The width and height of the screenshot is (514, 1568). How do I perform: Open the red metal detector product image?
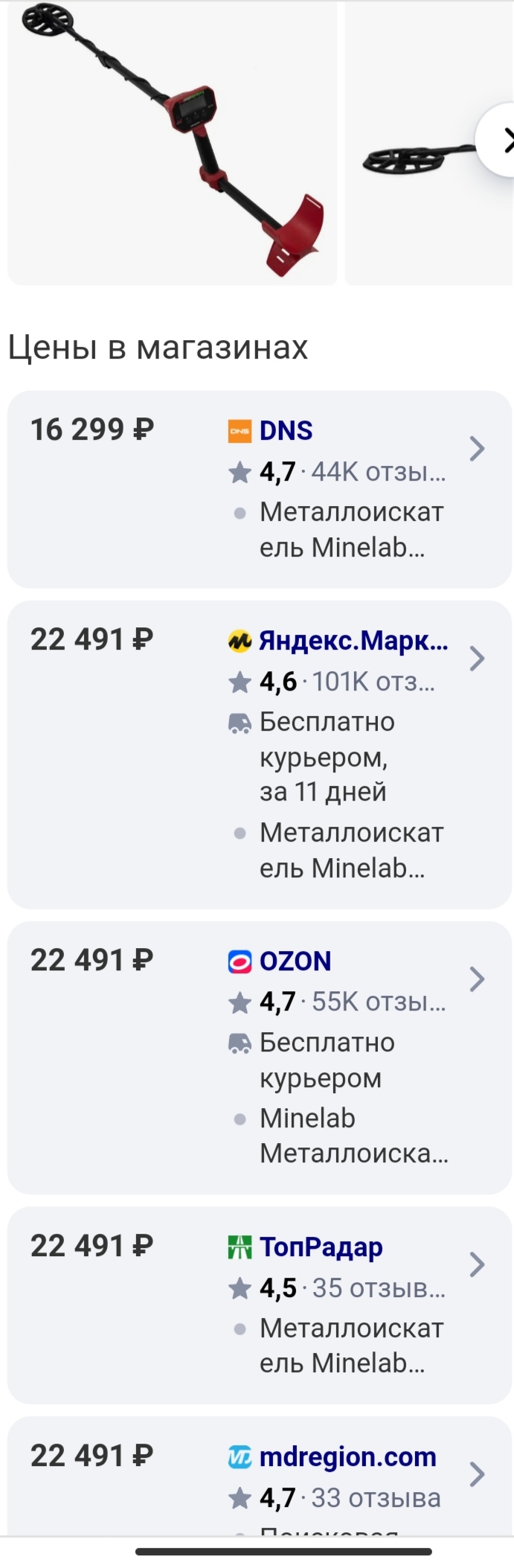tap(172, 141)
